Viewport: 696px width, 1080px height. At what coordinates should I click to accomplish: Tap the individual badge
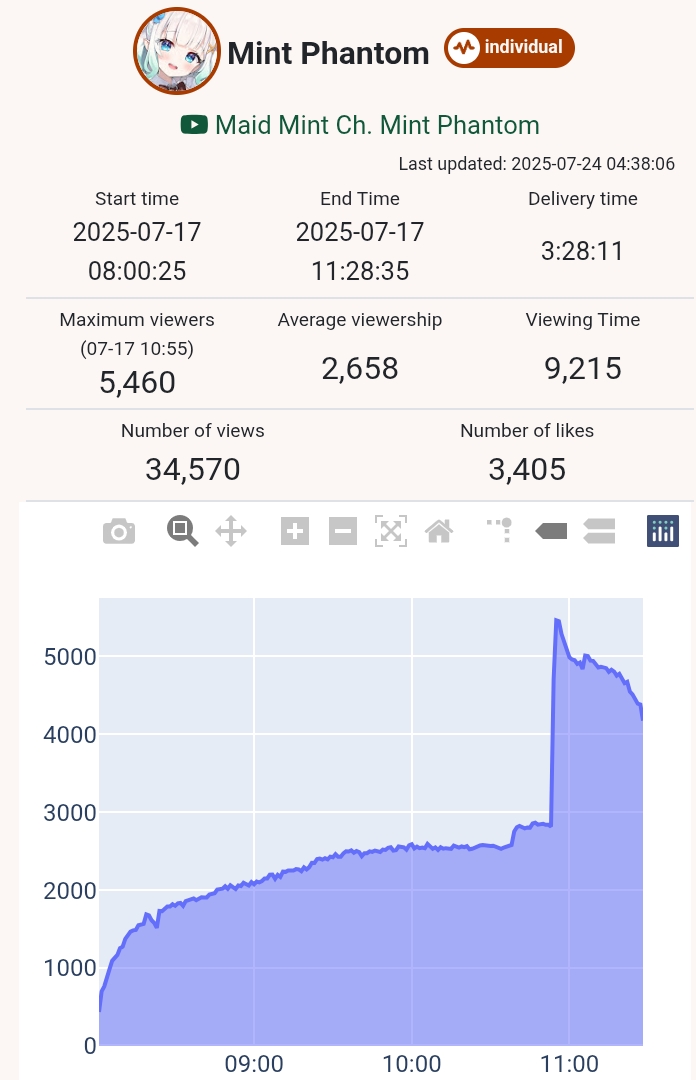510,47
